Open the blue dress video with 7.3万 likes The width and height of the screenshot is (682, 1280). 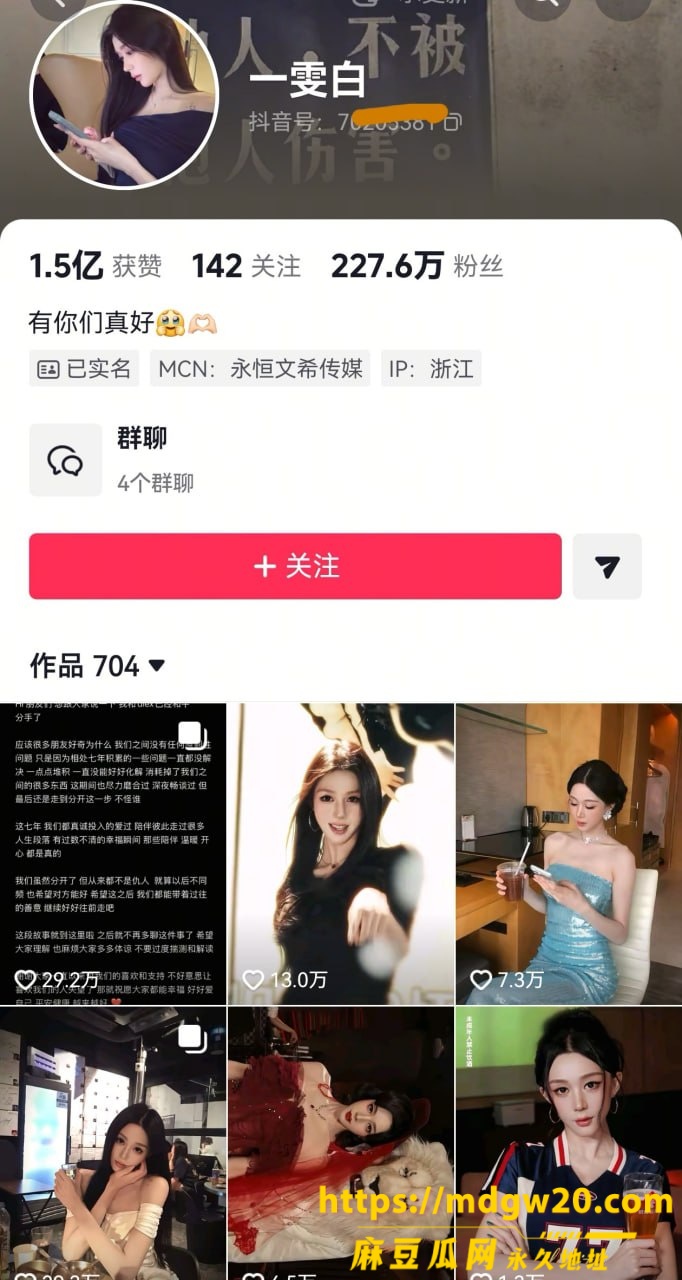(569, 853)
